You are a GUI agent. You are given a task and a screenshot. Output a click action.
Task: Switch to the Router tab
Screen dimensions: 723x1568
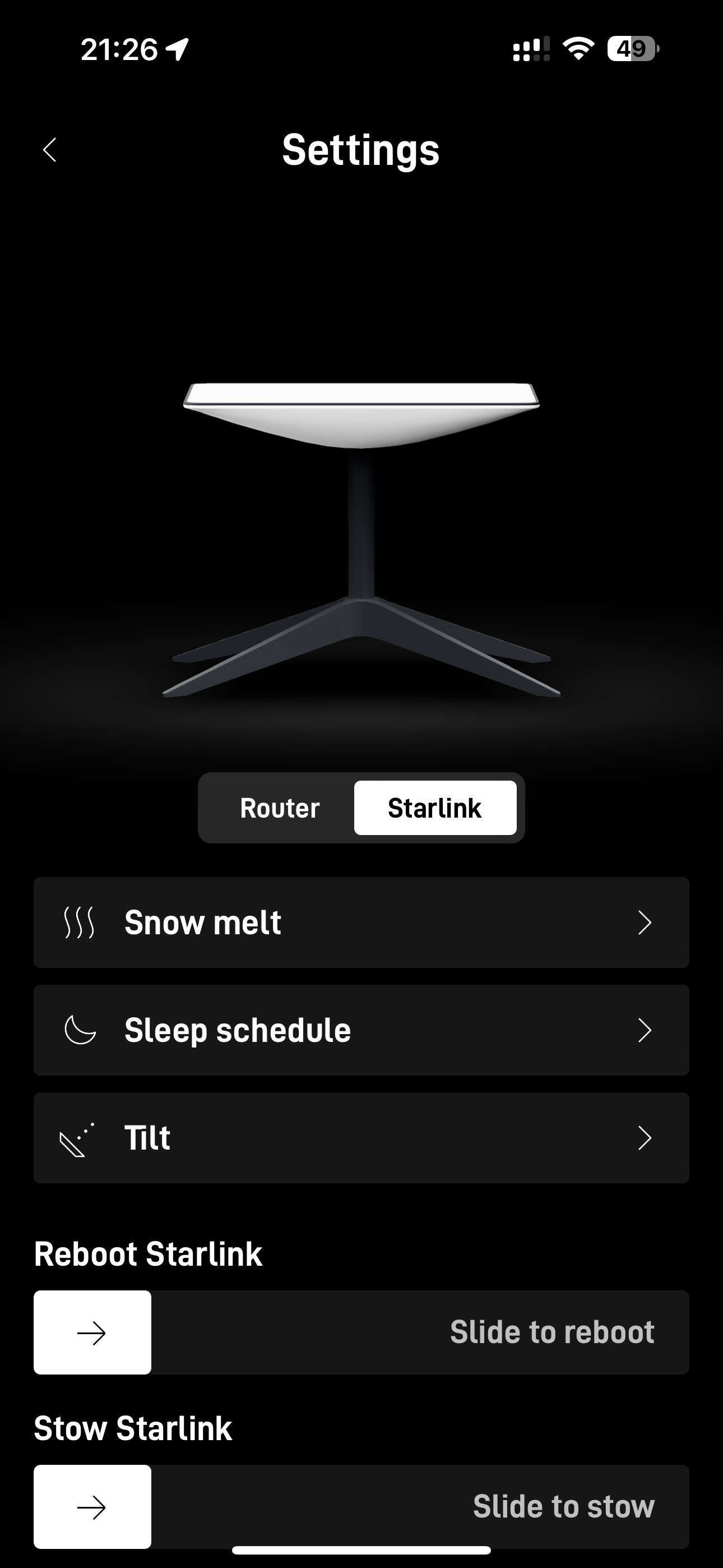pos(279,808)
